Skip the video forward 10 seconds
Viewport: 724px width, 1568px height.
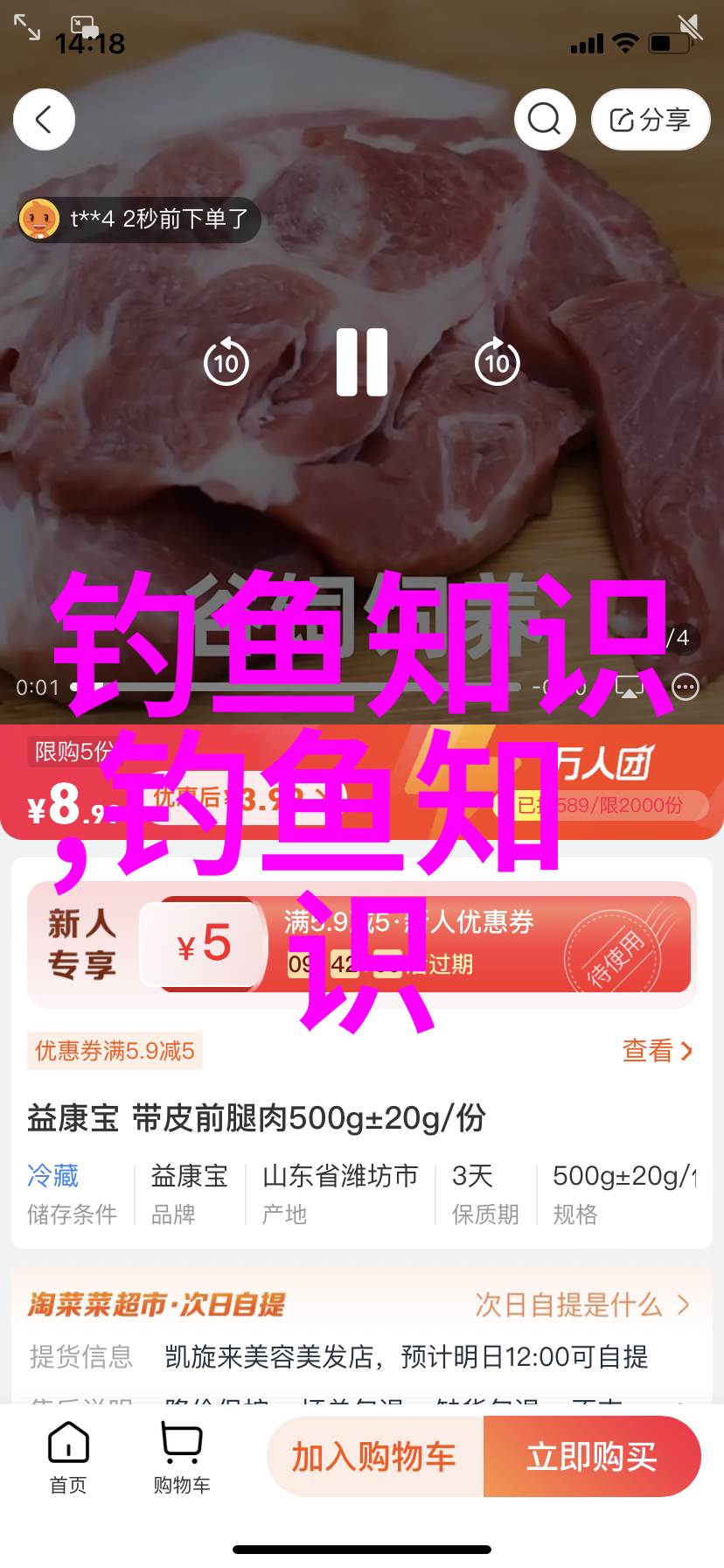point(498,362)
